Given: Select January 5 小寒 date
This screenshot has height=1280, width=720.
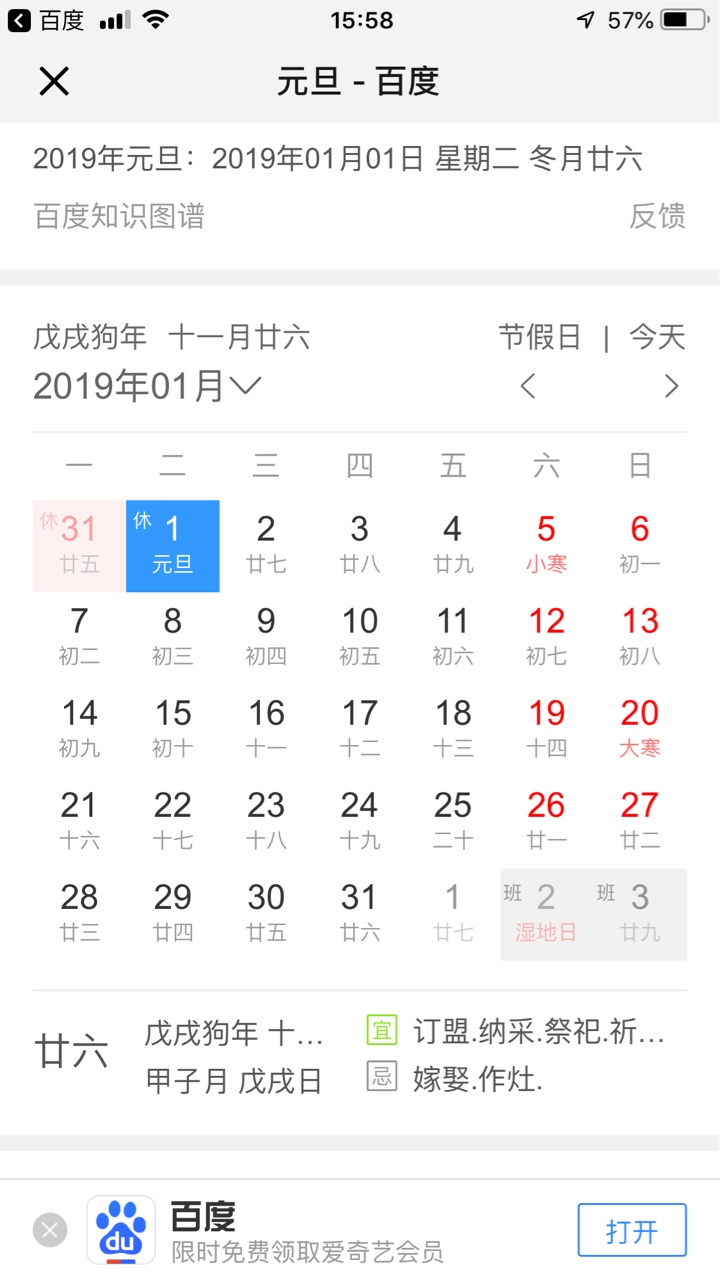Looking at the screenshot, I should tap(546, 545).
